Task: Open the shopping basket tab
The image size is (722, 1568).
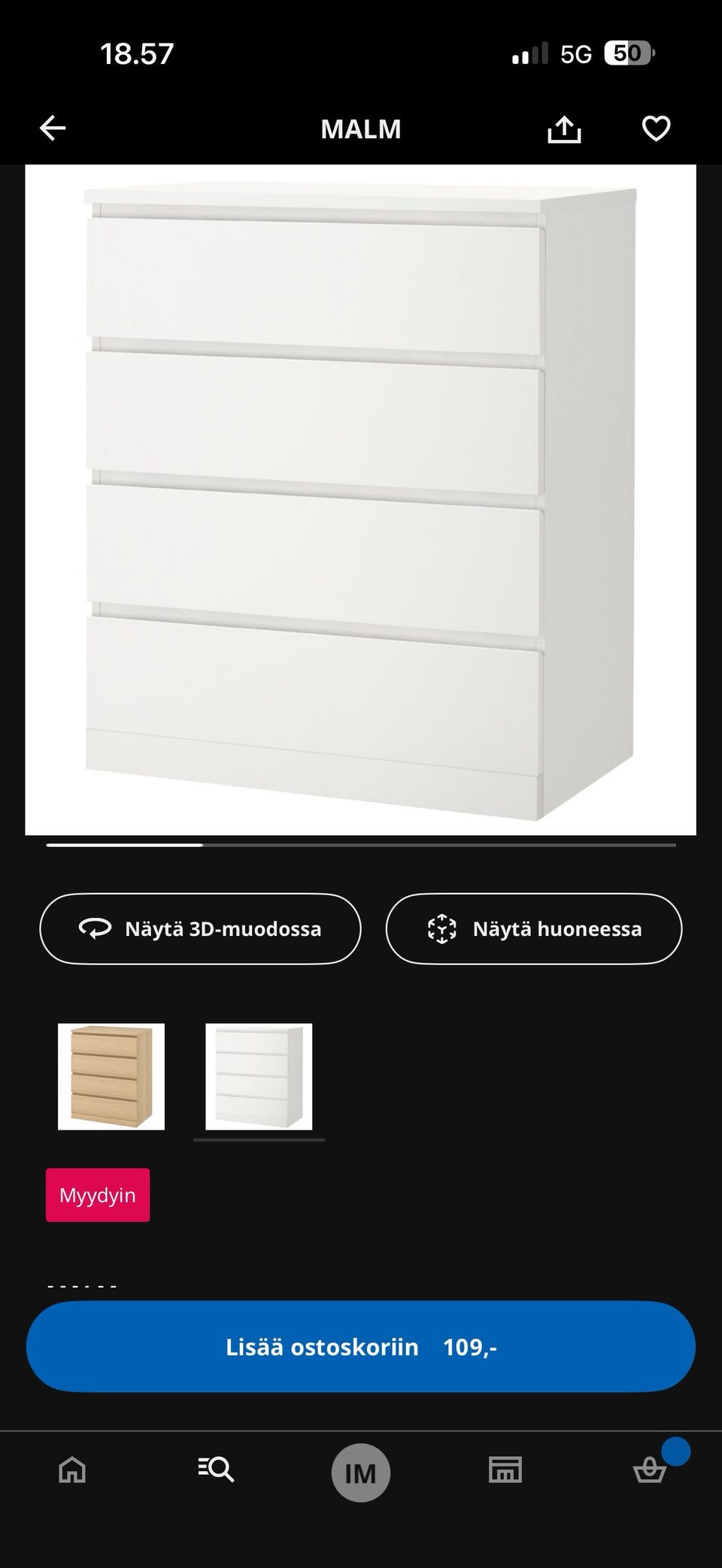Action: (649, 1470)
